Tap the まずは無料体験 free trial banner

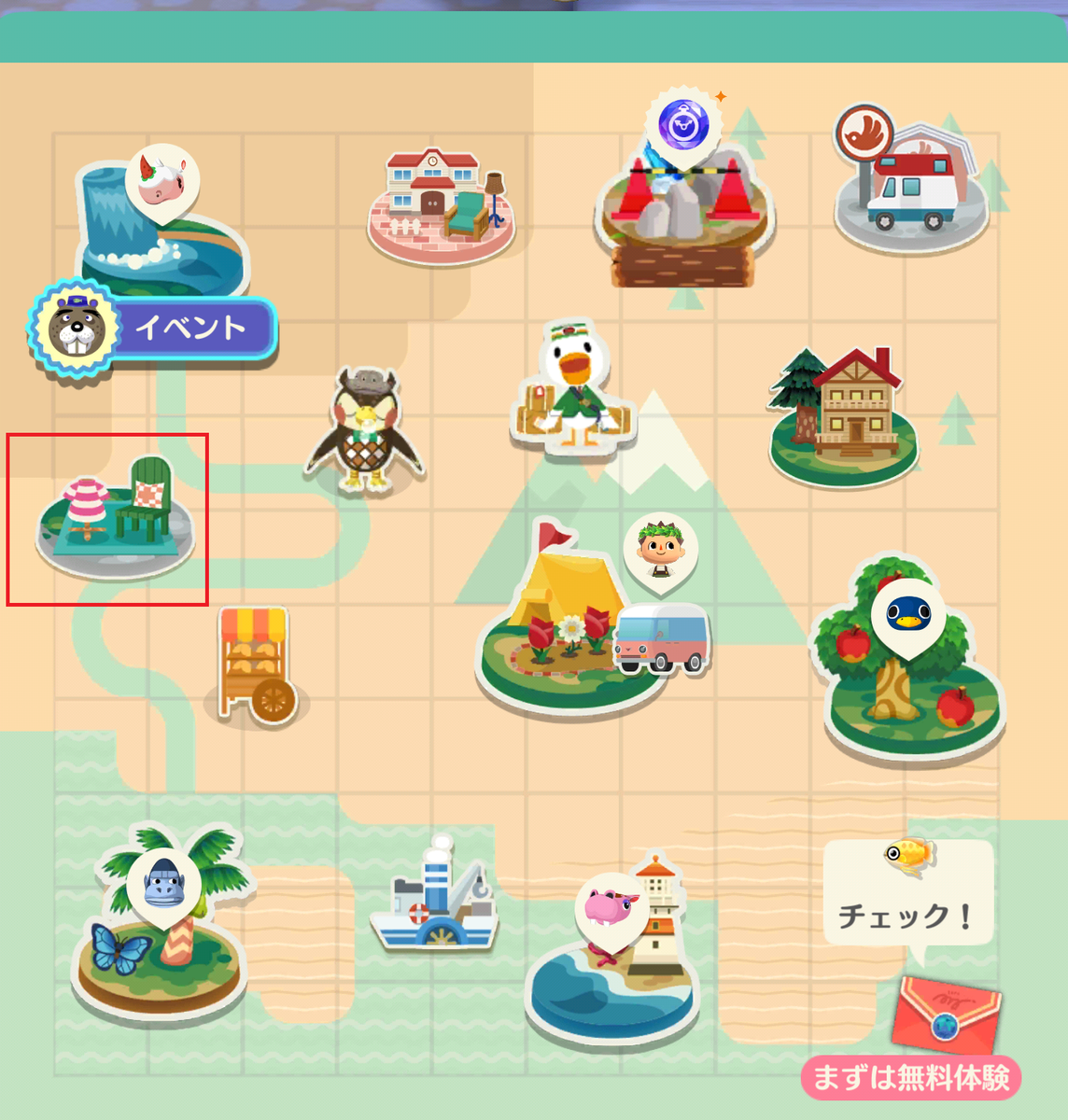(x=910, y=1078)
